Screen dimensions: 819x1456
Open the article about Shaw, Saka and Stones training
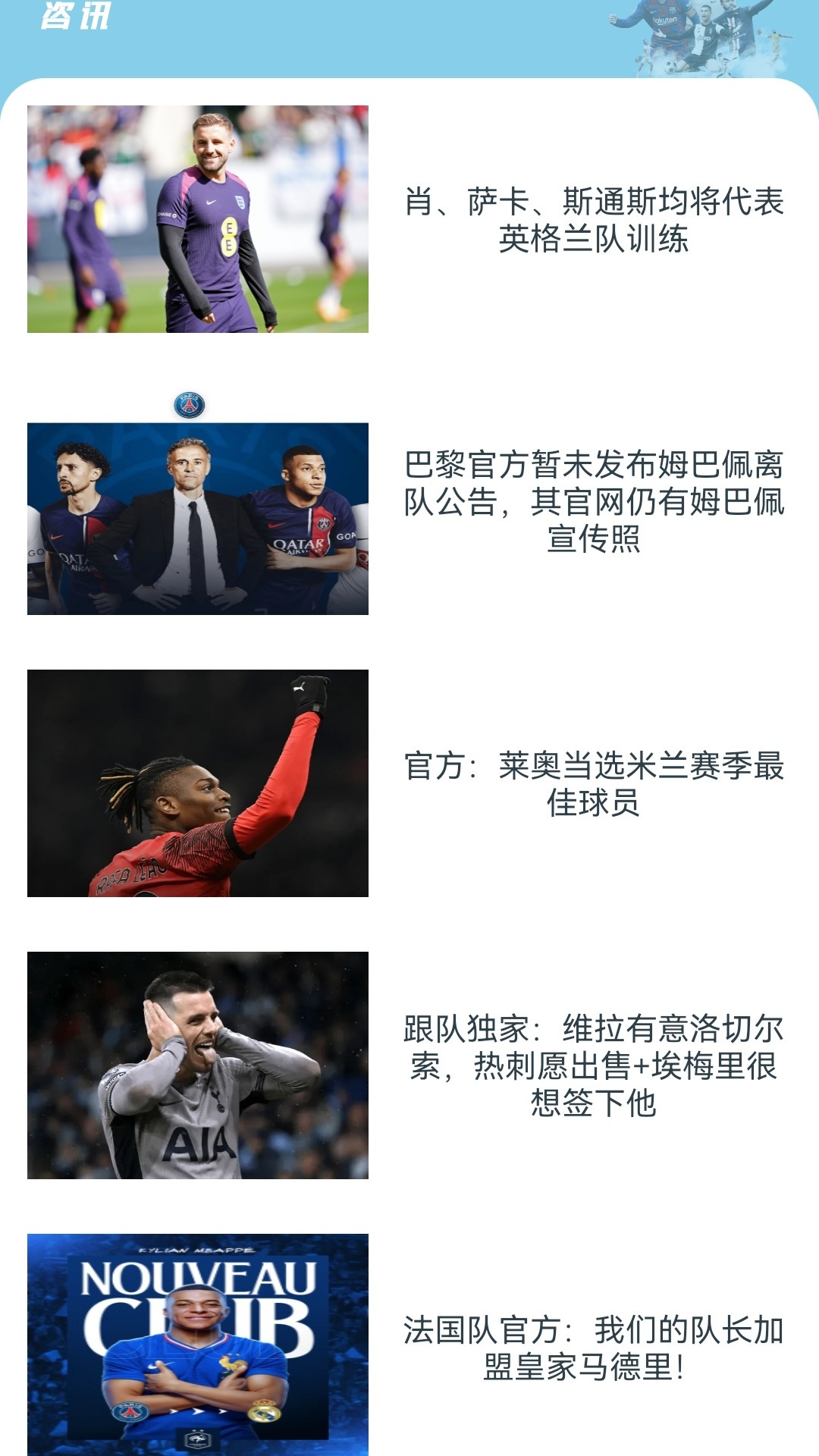pos(593,220)
